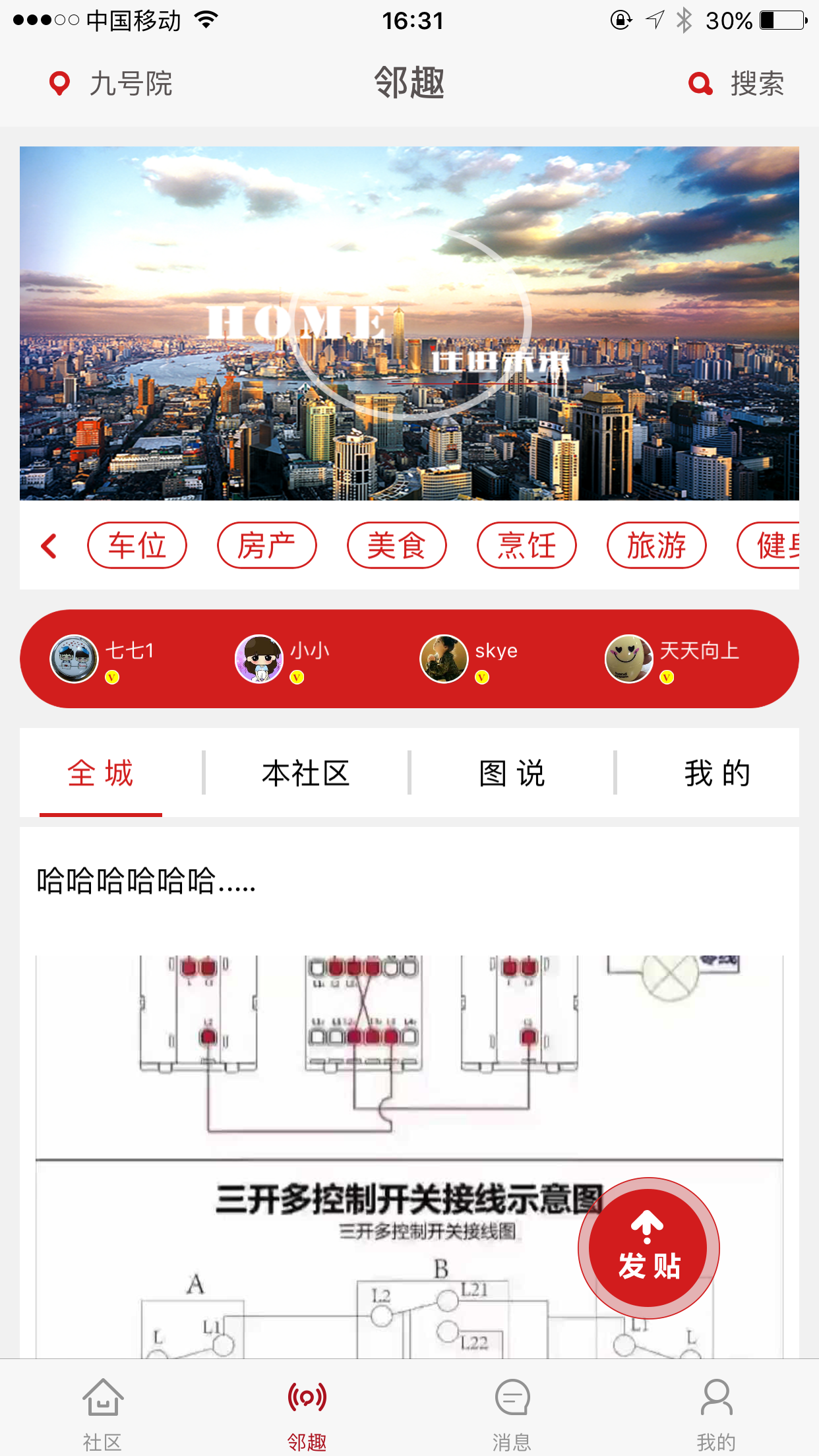Select the 烹饪 category chip
Image resolution: width=819 pixels, height=1456 pixels.
click(527, 545)
